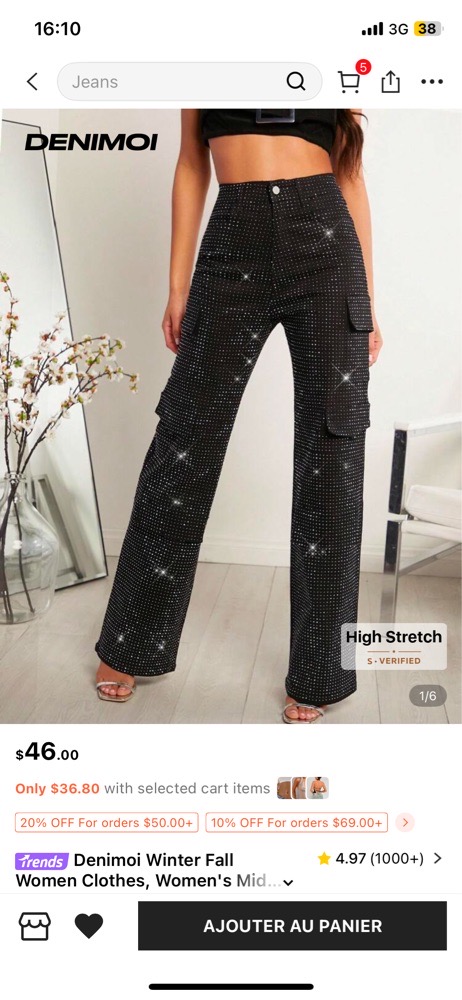The image size is (462, 1000).
Task: Open the Jeans search field
Action: tap(190, 82)
